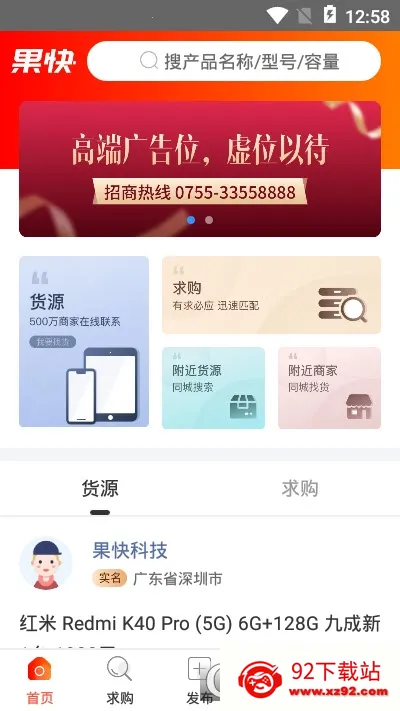400x711 pixels.
Task: Open the 附近货源 nearby supply card
Action: 213,388
